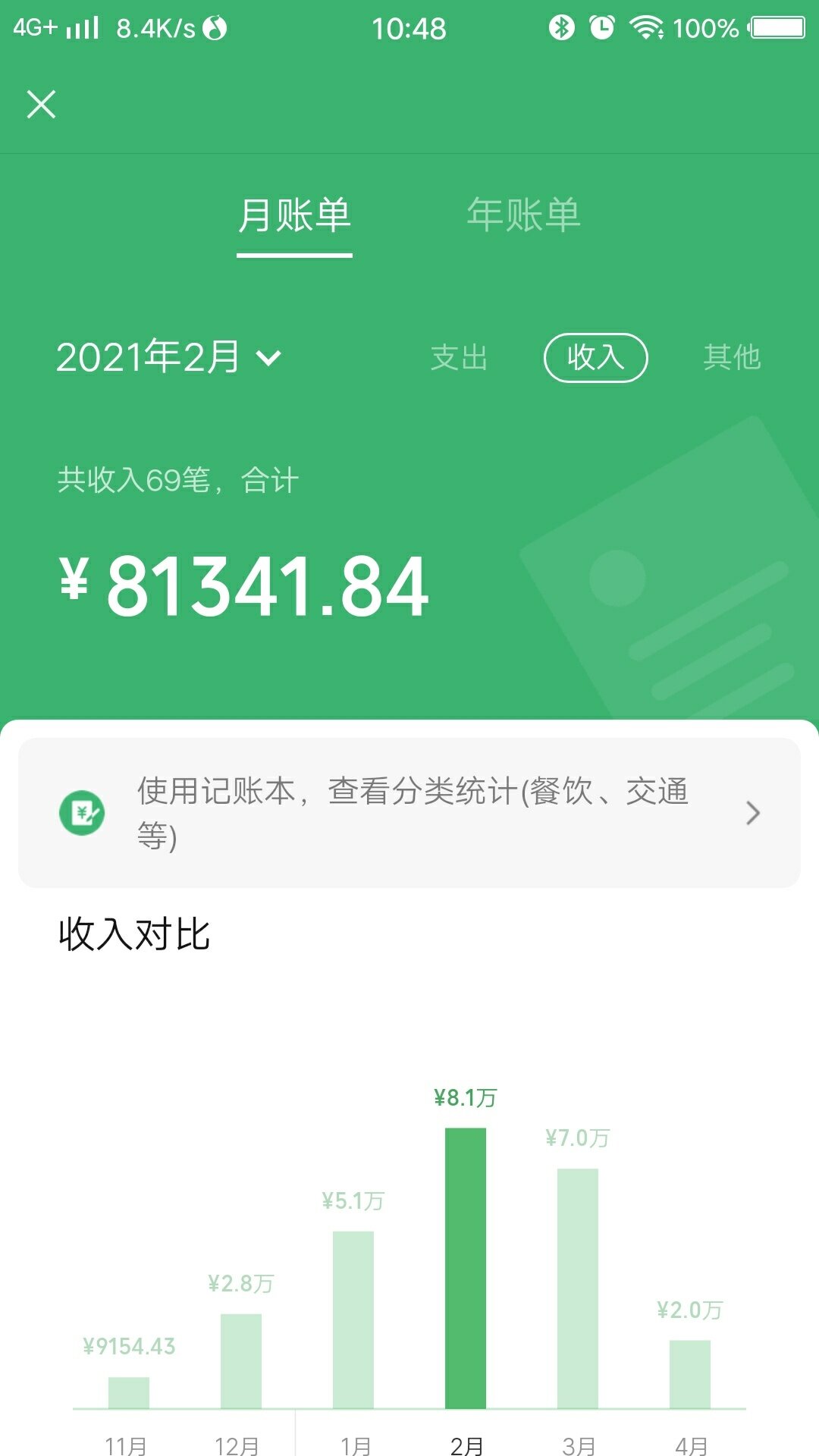Select the 12月 bar in the chart

click(x=241, y=1361)
